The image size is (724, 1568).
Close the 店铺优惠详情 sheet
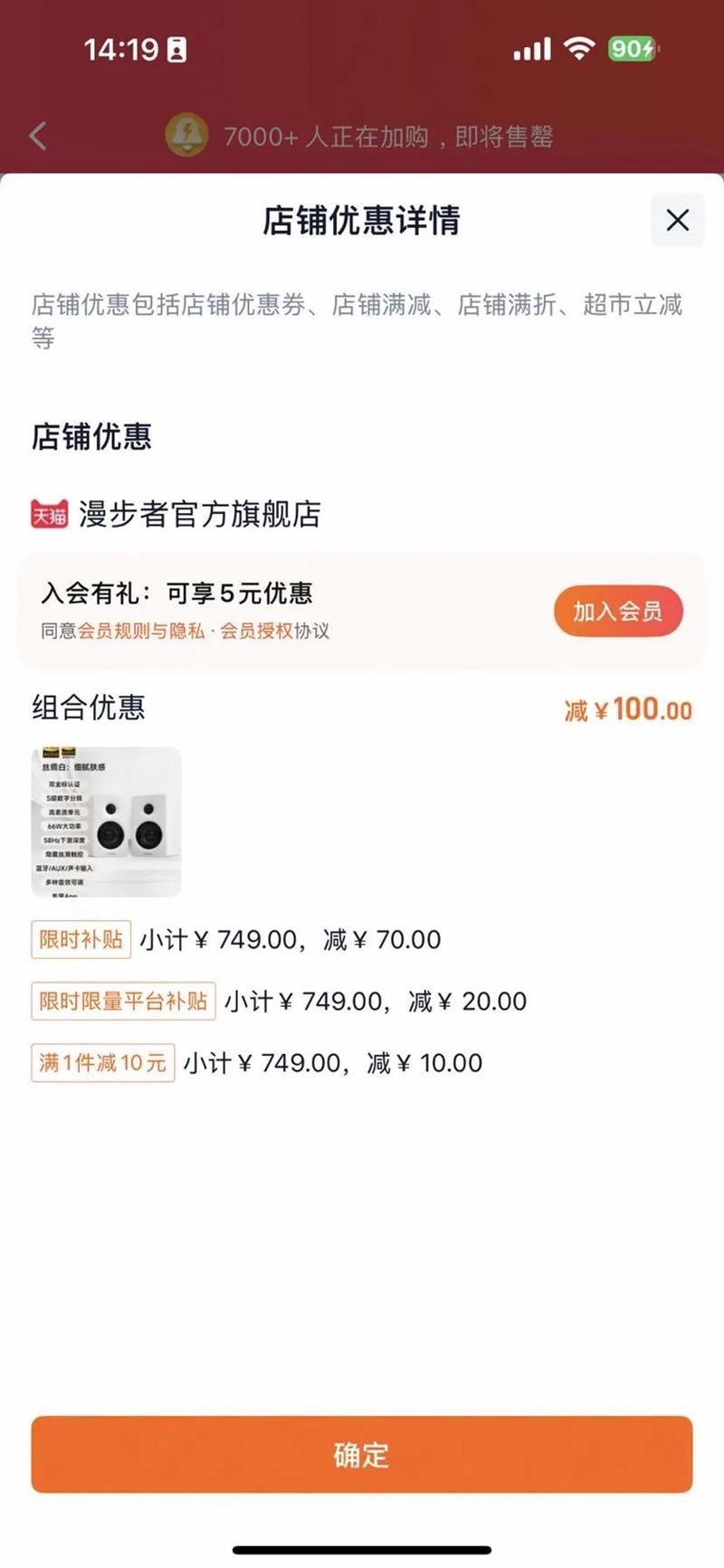[x=677, y=220]
